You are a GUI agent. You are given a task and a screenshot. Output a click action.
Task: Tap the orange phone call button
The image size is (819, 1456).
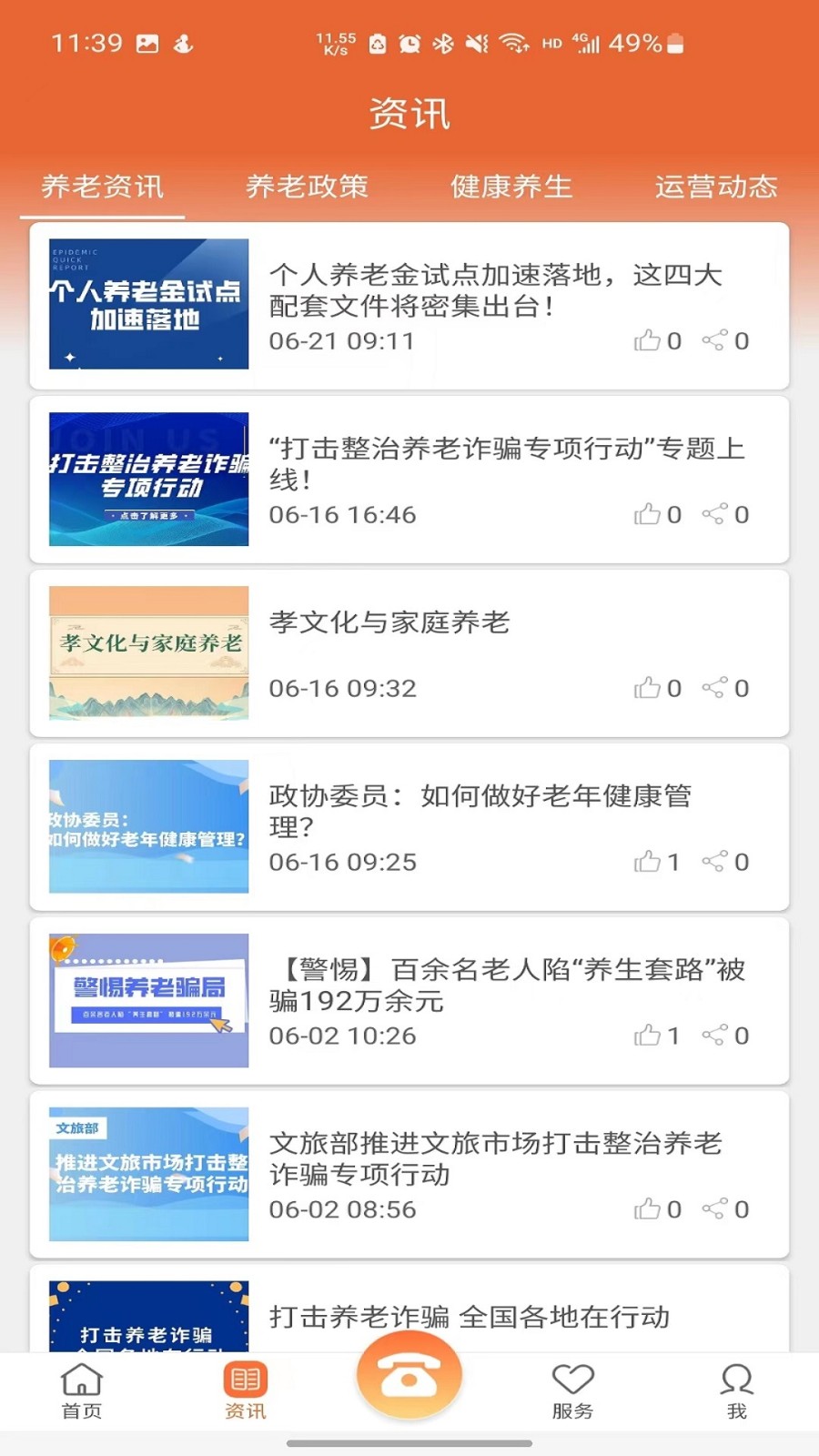point(409,1378)
